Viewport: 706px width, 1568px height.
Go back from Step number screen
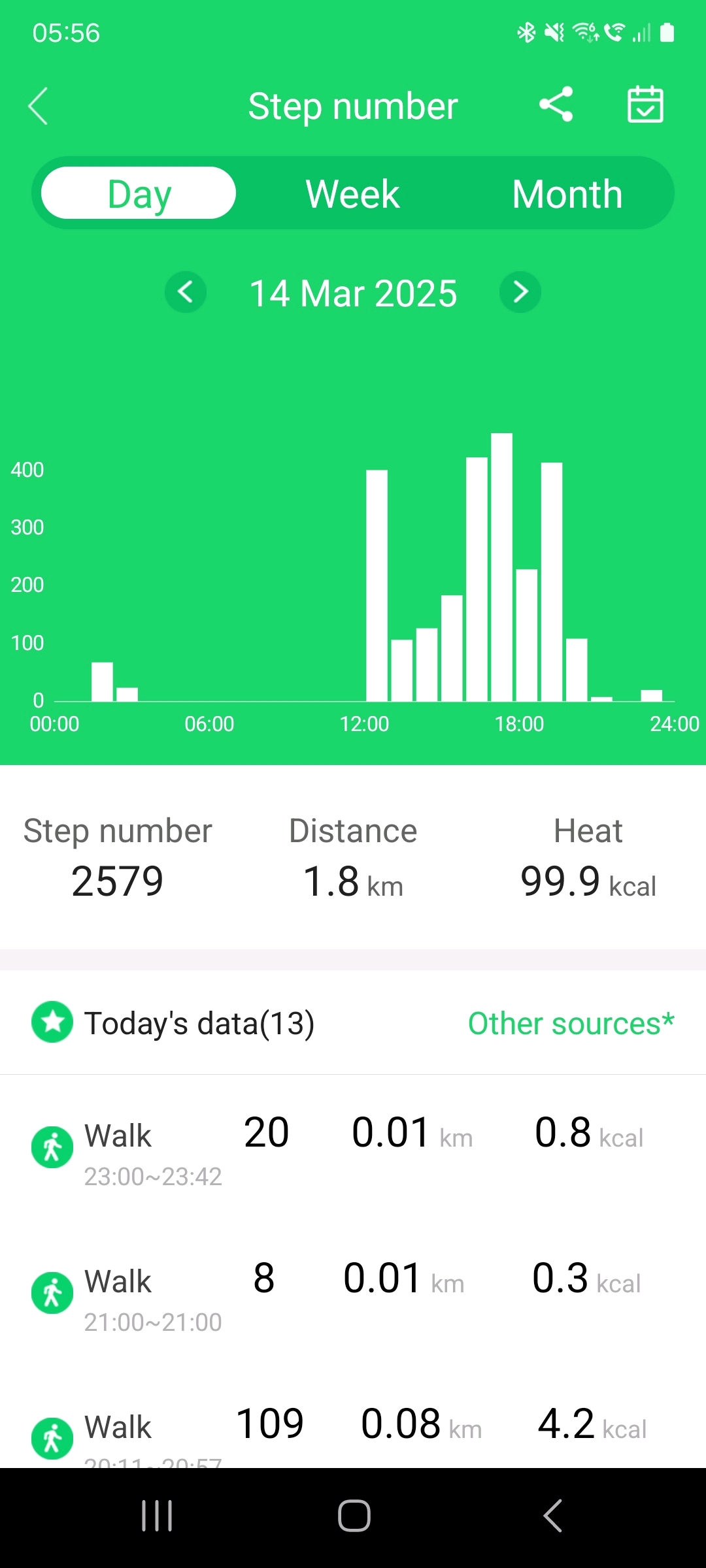39,106
